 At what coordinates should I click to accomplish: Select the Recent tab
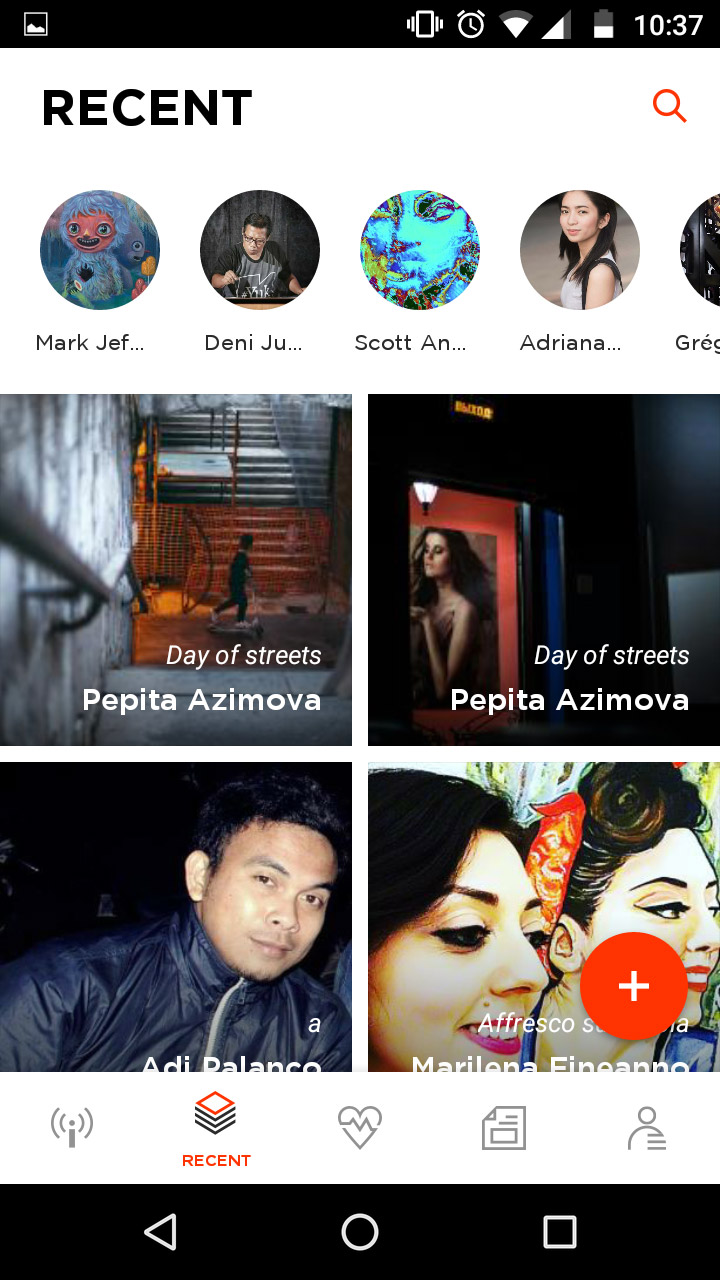[x=216, y=1128]
